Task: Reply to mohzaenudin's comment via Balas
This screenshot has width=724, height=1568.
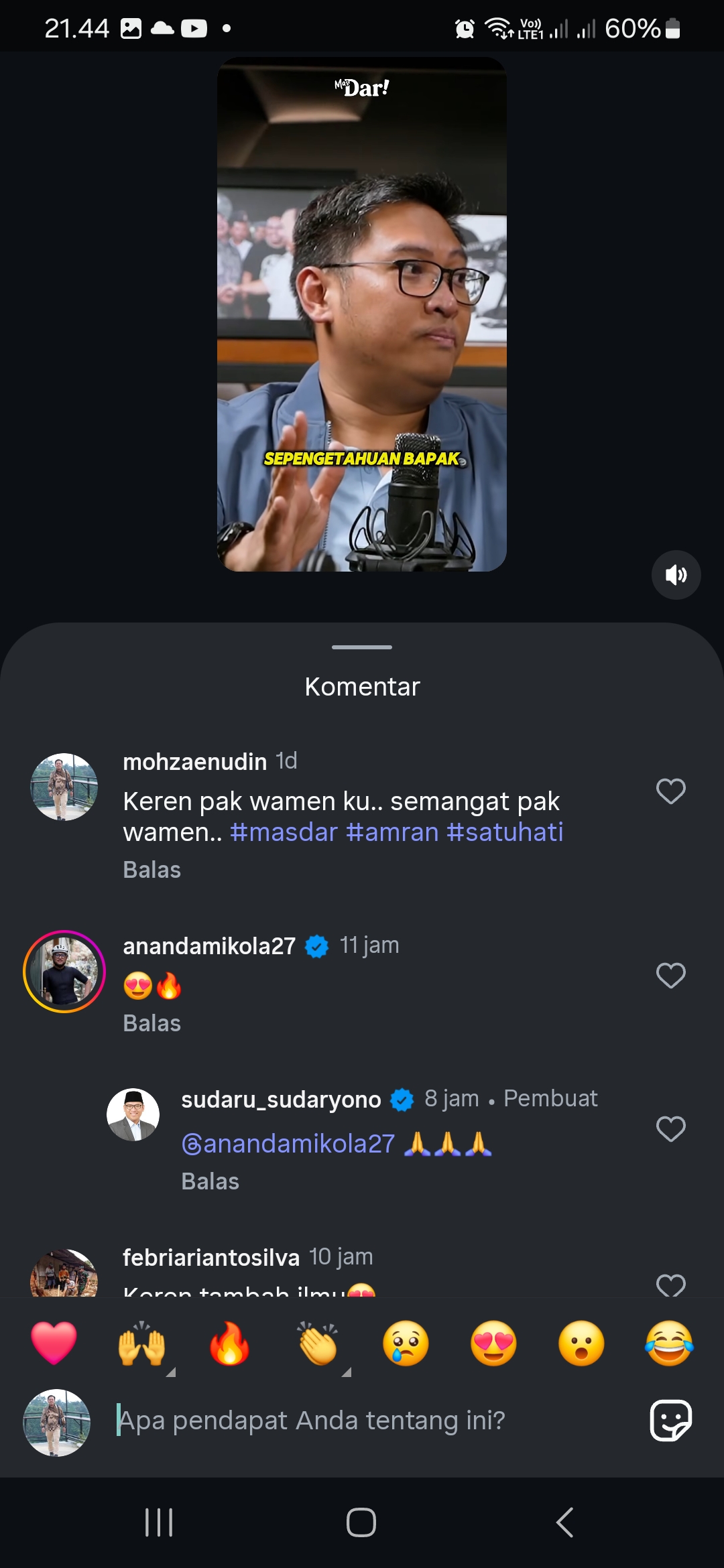Action: 152,870
